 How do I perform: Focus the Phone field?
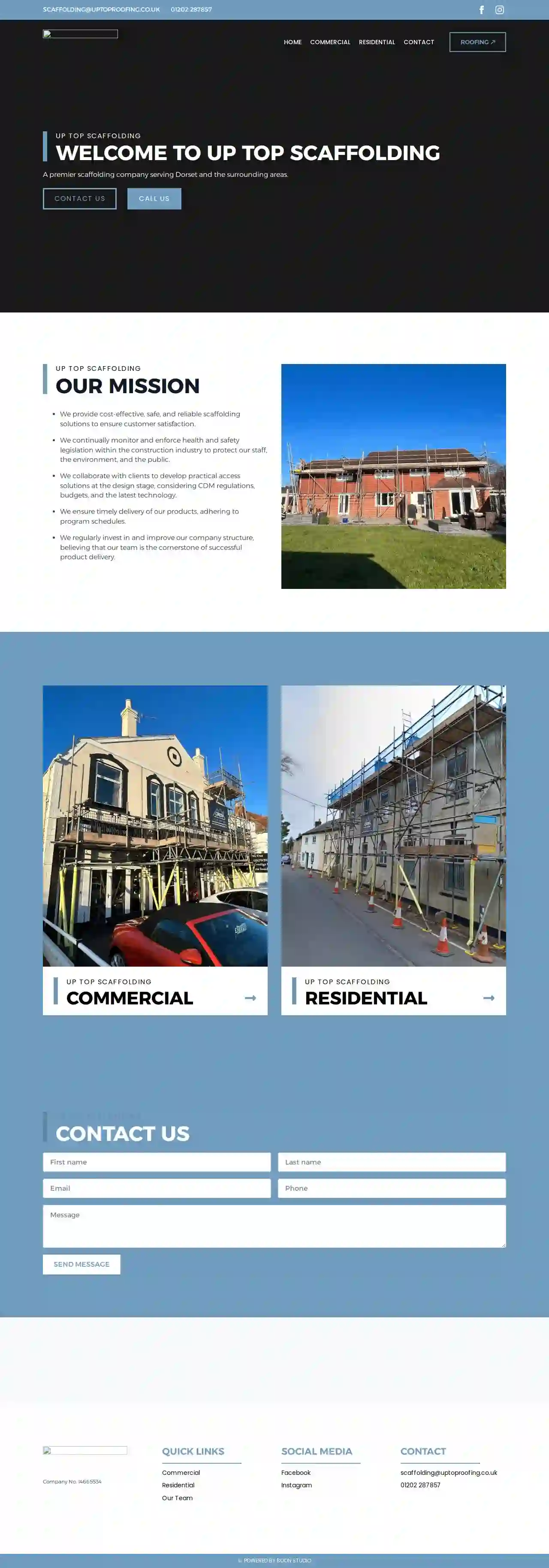tap(392, 1188)
